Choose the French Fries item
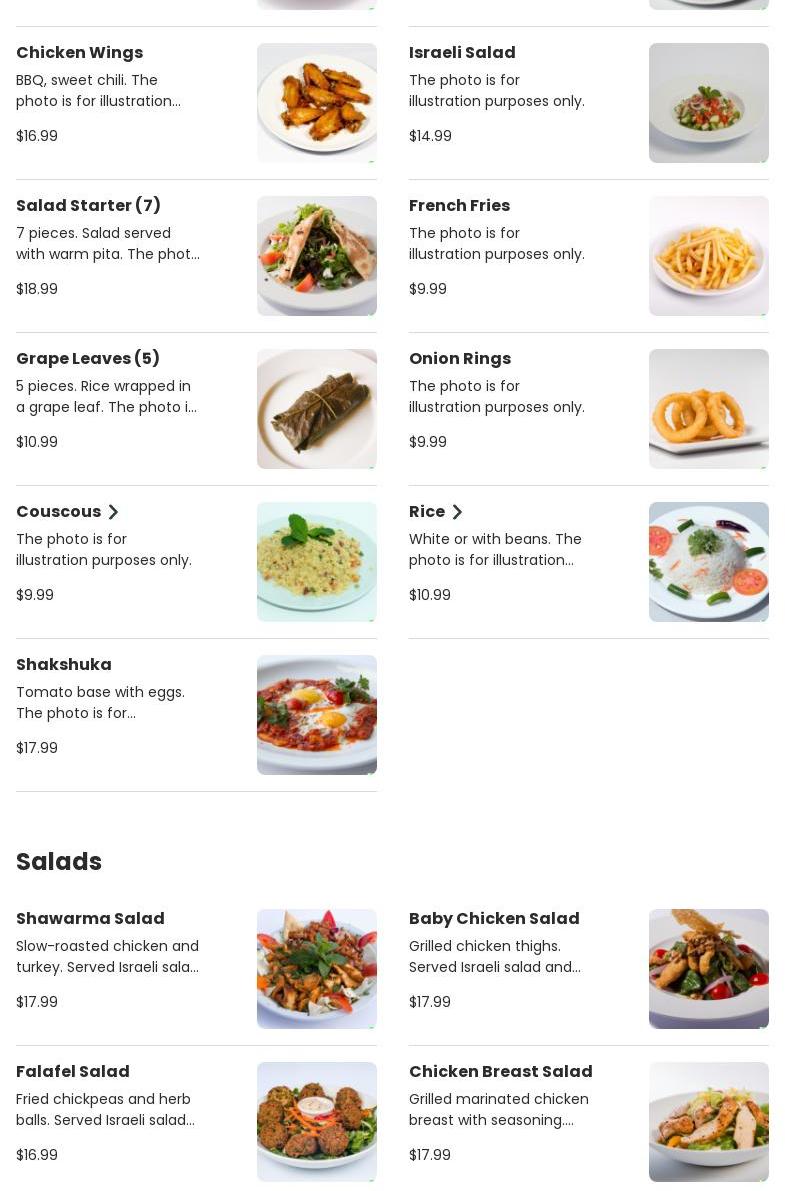785x1191 pixels. pyautogui.click(x=459, y=206)
